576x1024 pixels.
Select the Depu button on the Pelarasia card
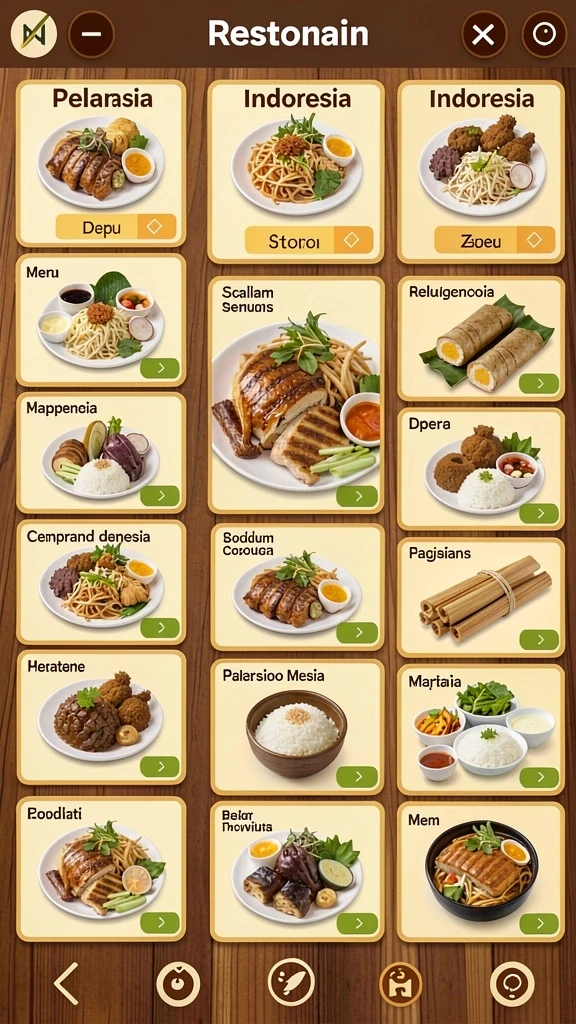tap(116, 227)
